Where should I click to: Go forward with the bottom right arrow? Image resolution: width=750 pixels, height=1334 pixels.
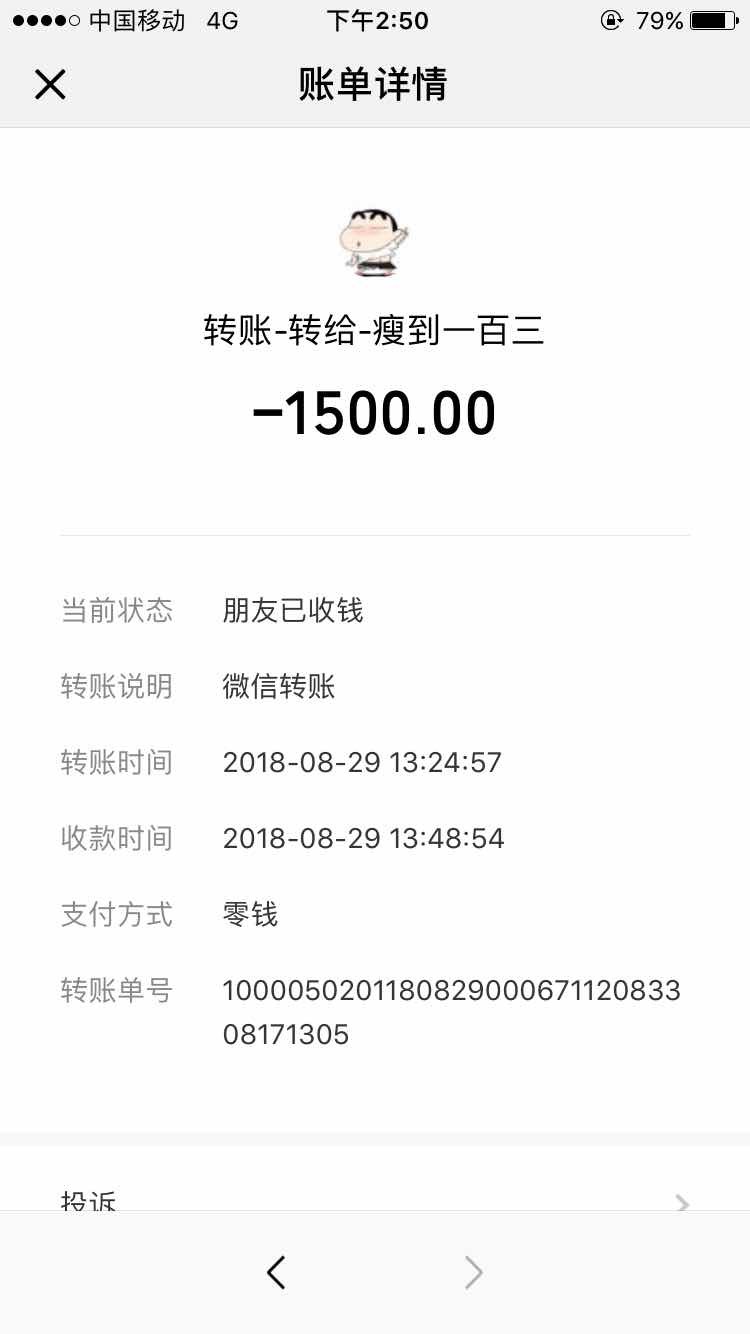click(x=473, y=1272)
